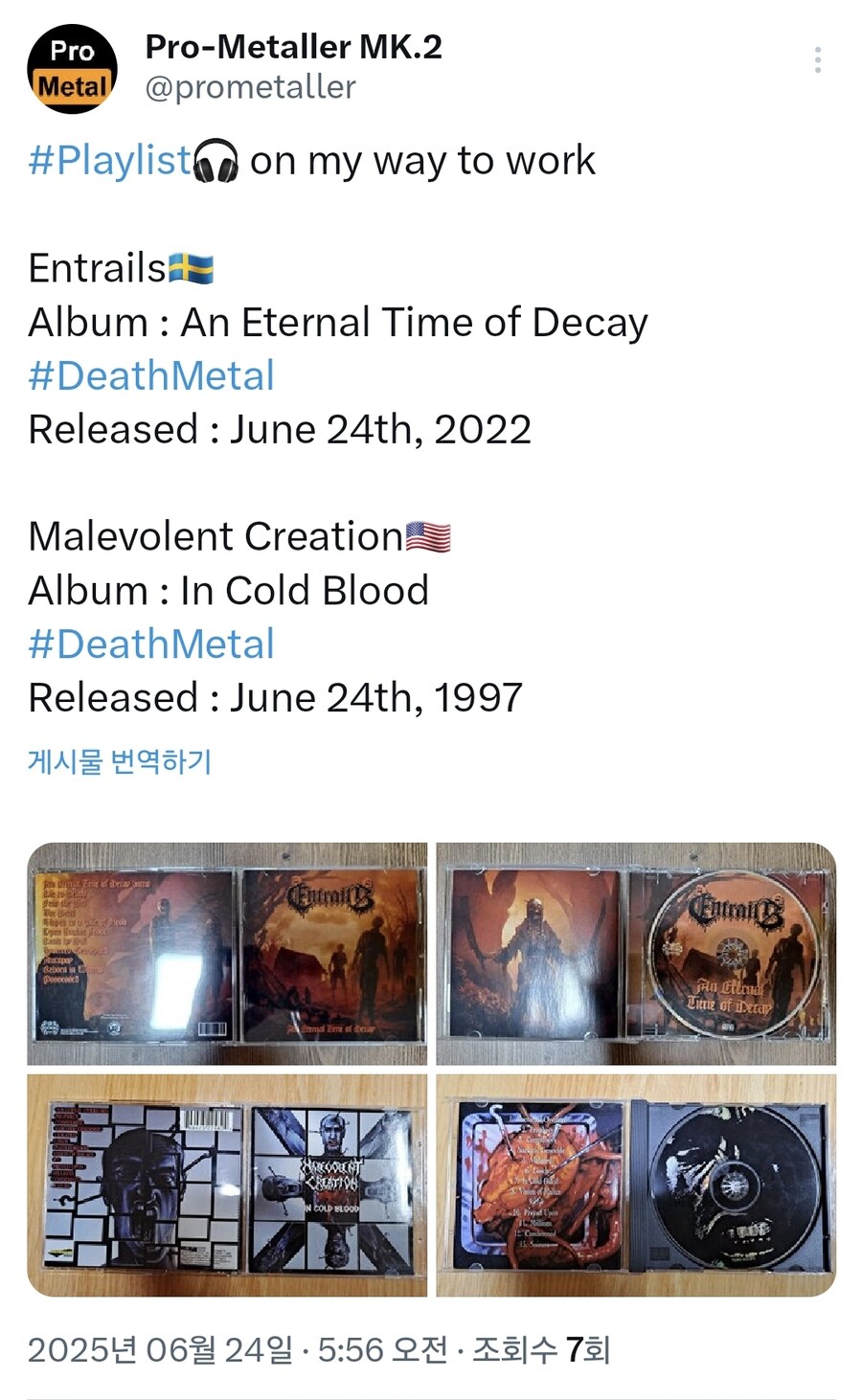This screenshot has height=1400, width=862.
Task: Open photo of Malevolent Creation open case
Action: click(x=636, y=1185)
